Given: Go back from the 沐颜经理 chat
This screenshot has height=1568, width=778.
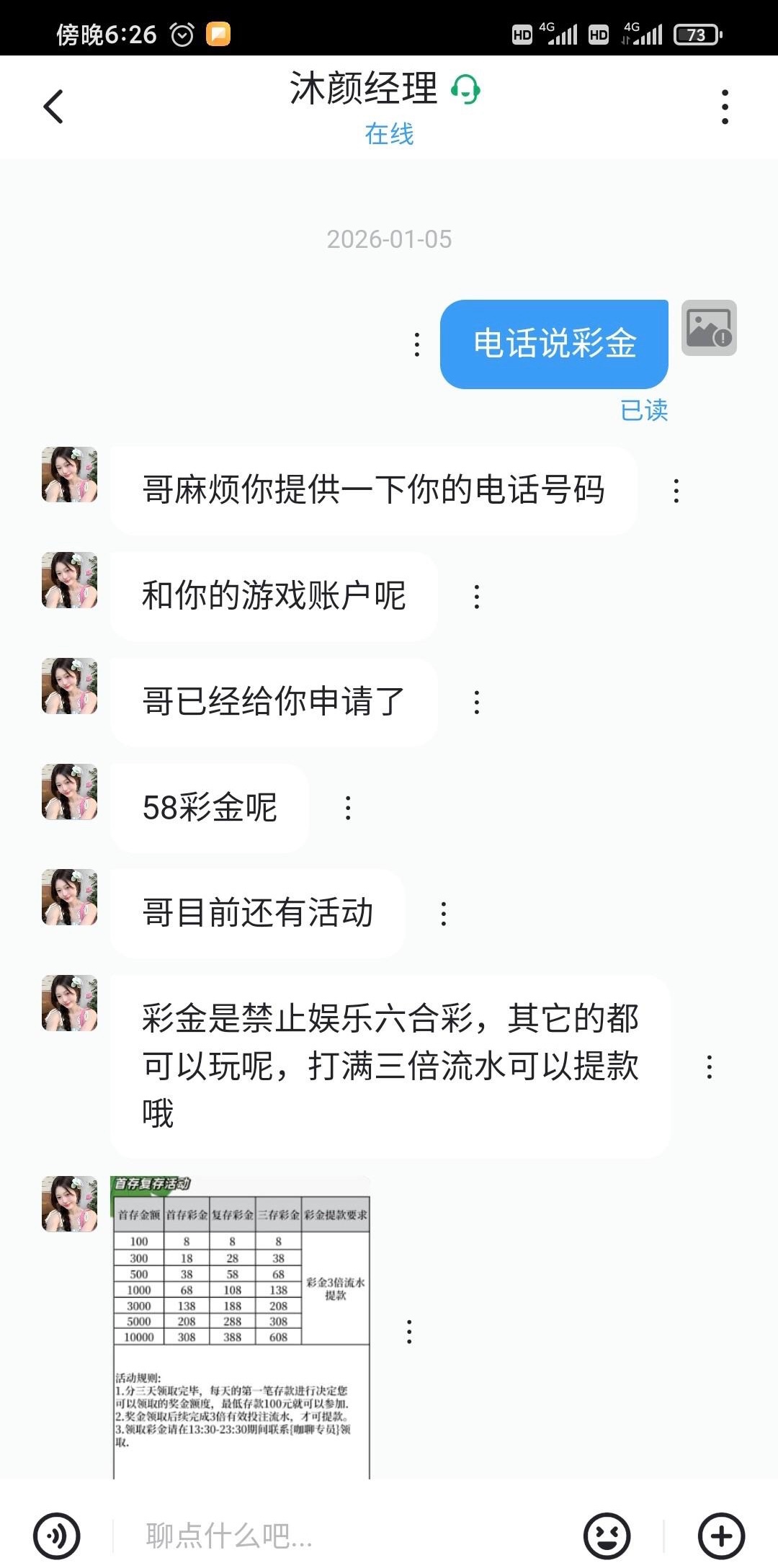Looking at the screenshot, I should (x=54, y=107).
